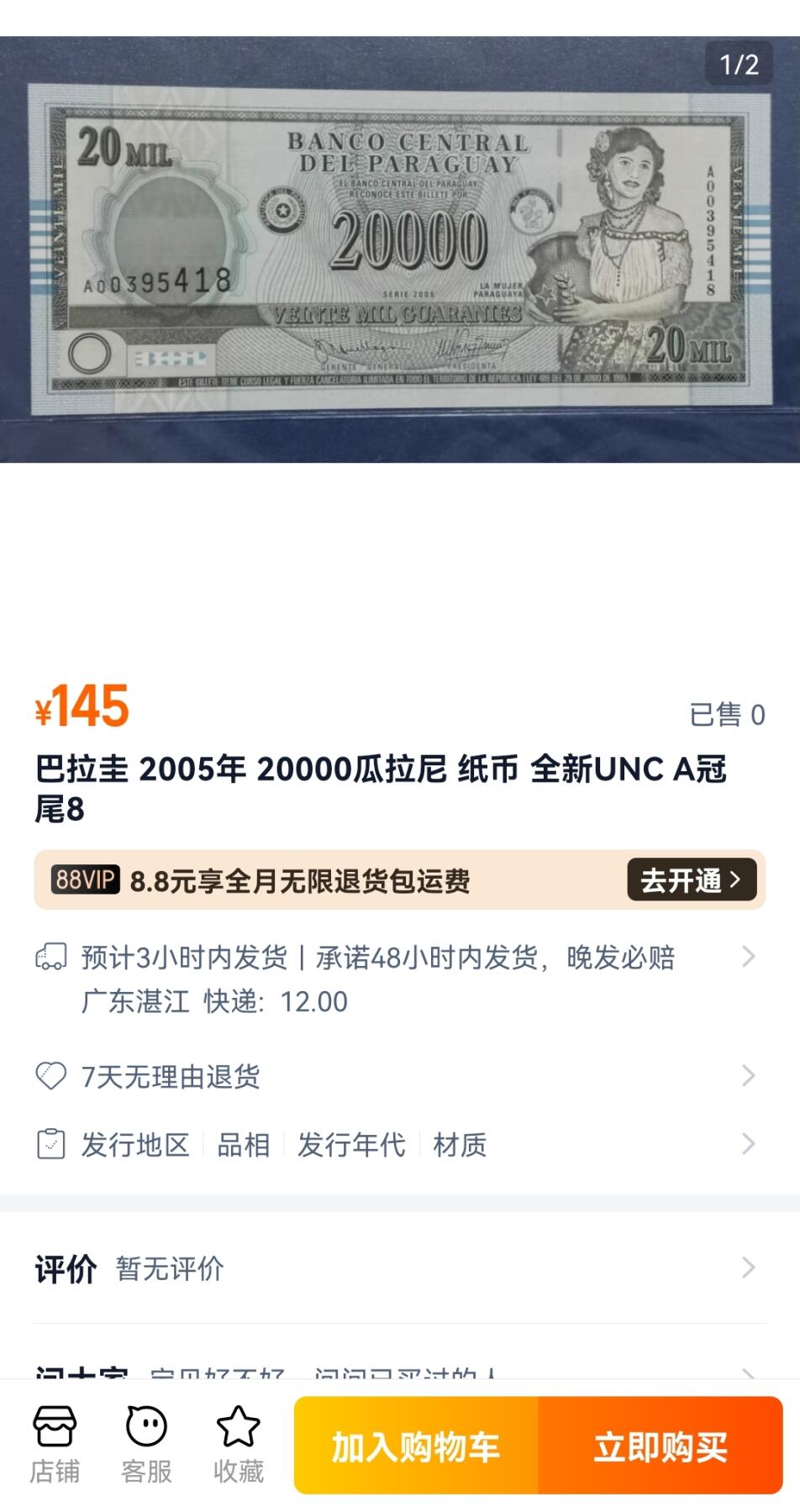Expand product specs row with 发行地区

pos(395,1144)
